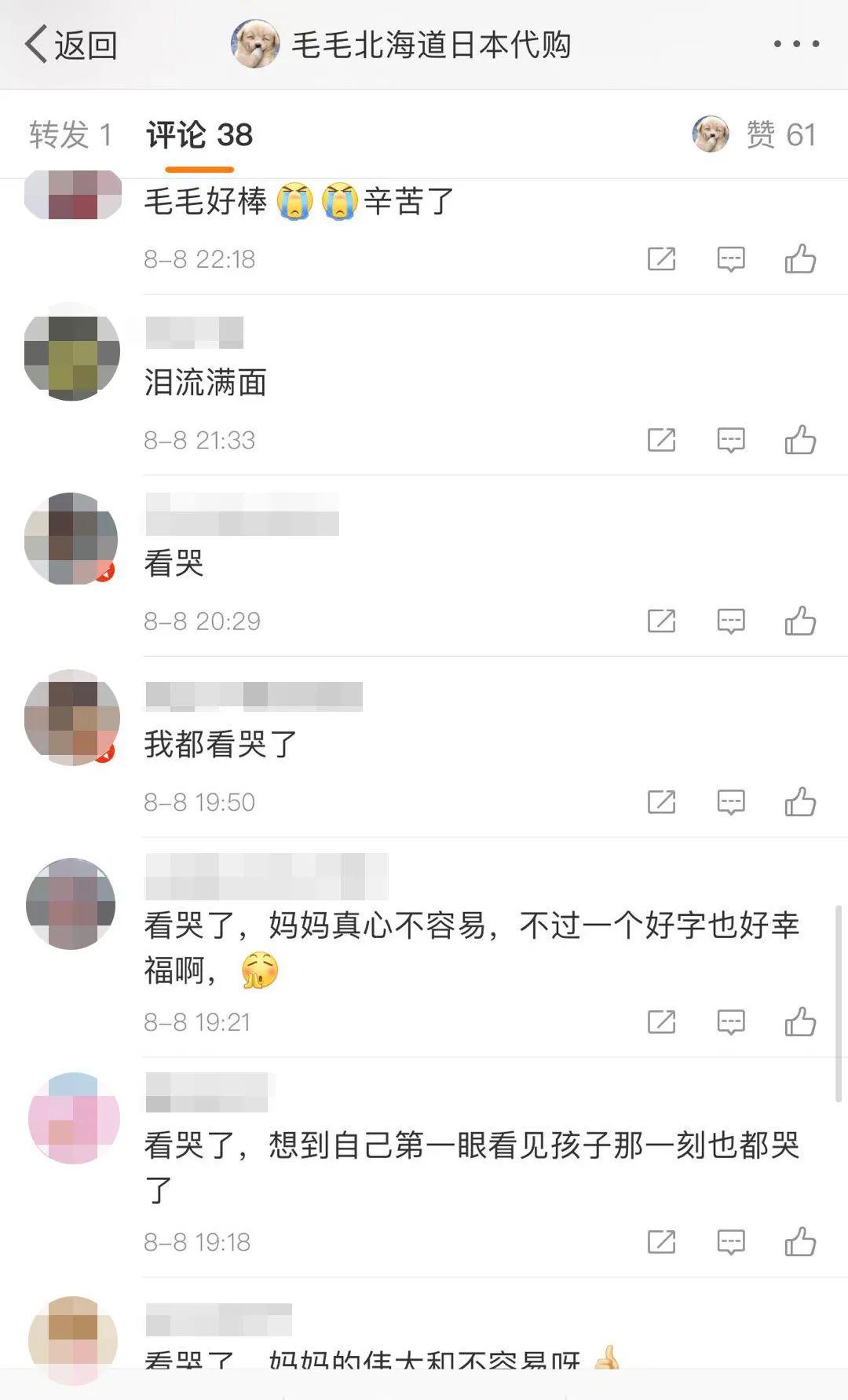Reply to the 我都看哭了 comment

click(731, 802)
